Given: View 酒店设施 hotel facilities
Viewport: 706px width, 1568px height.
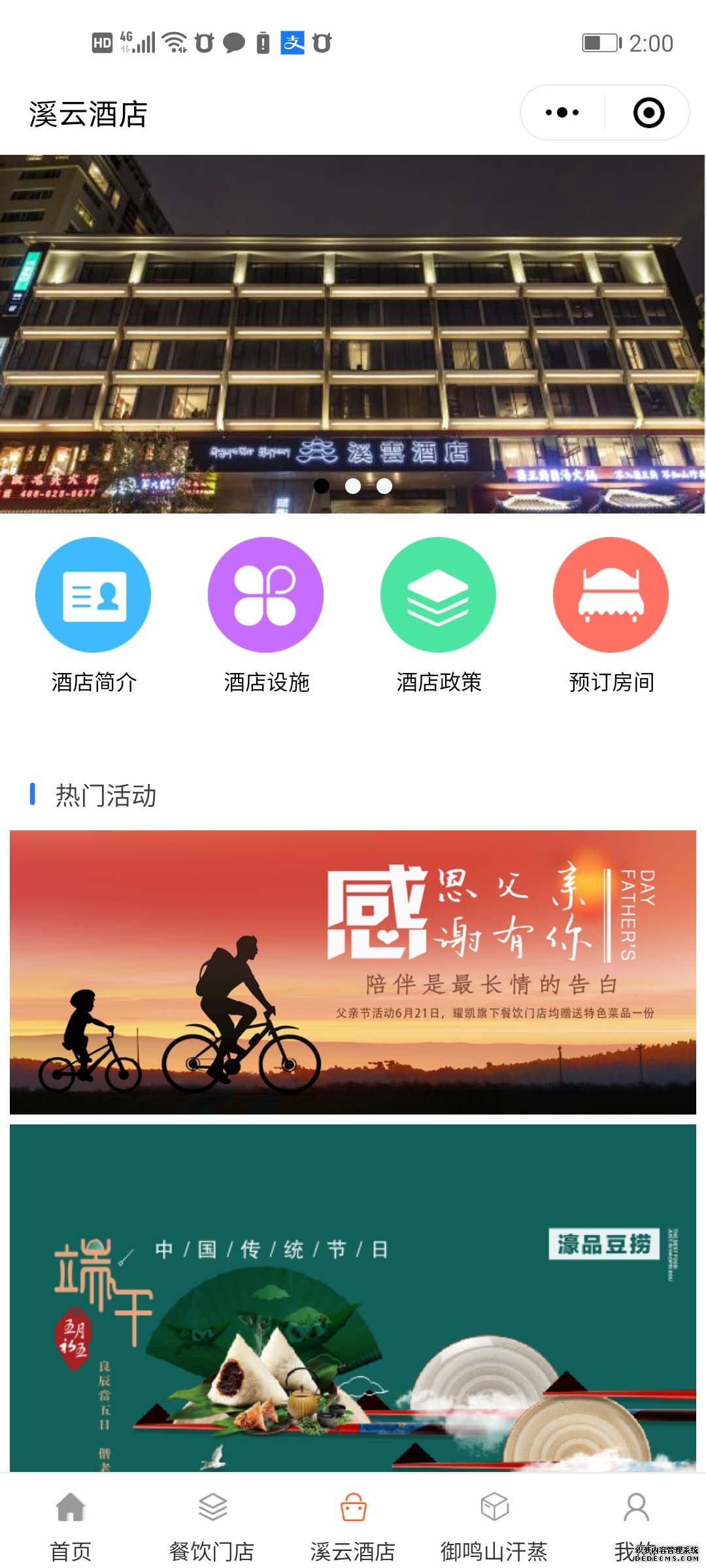Looking at the screenshot, I should pyautogui.click(x=265, y=614).
